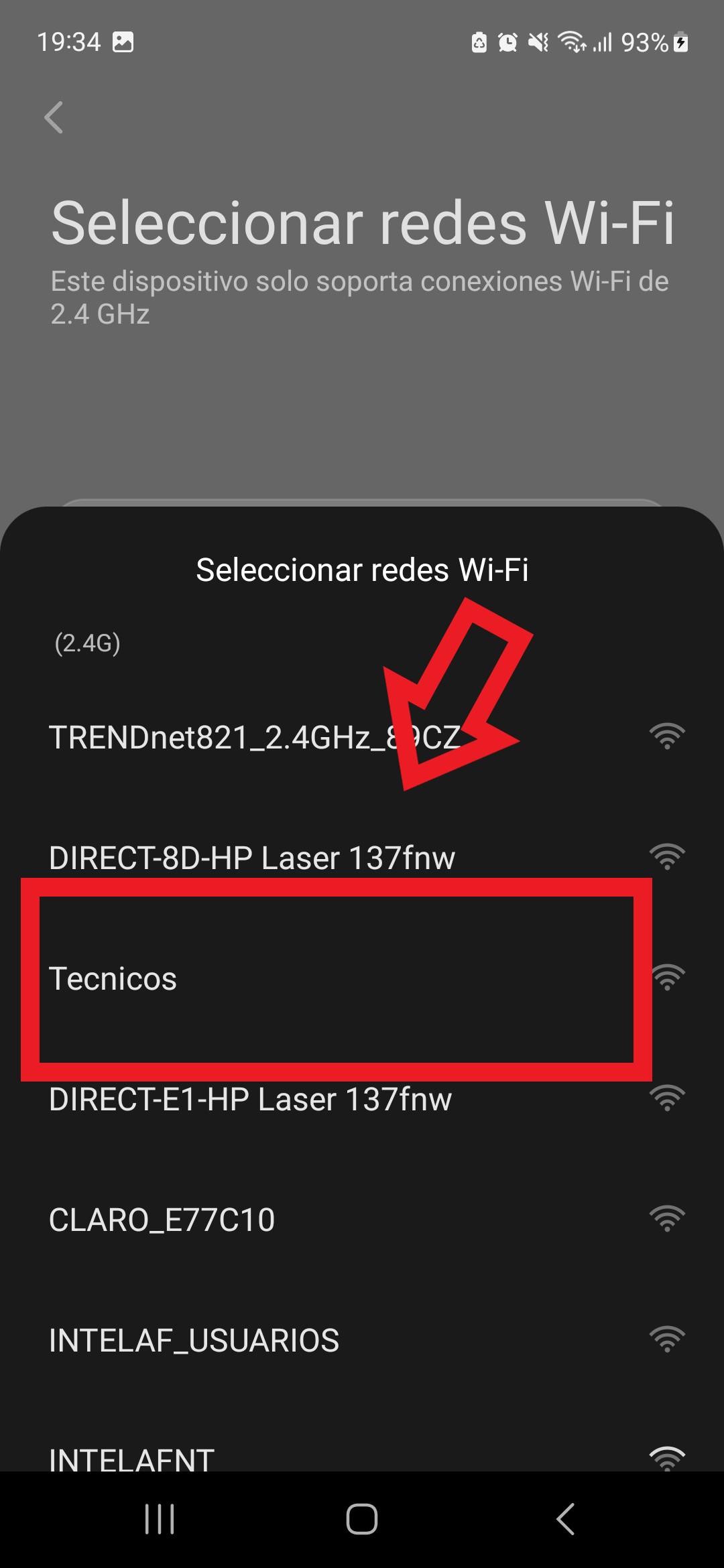Screen dimensions: 724x1568
Task: Pick DIRECT-E1-HP Laser 137fnw network
Action: coord(251,1100)
